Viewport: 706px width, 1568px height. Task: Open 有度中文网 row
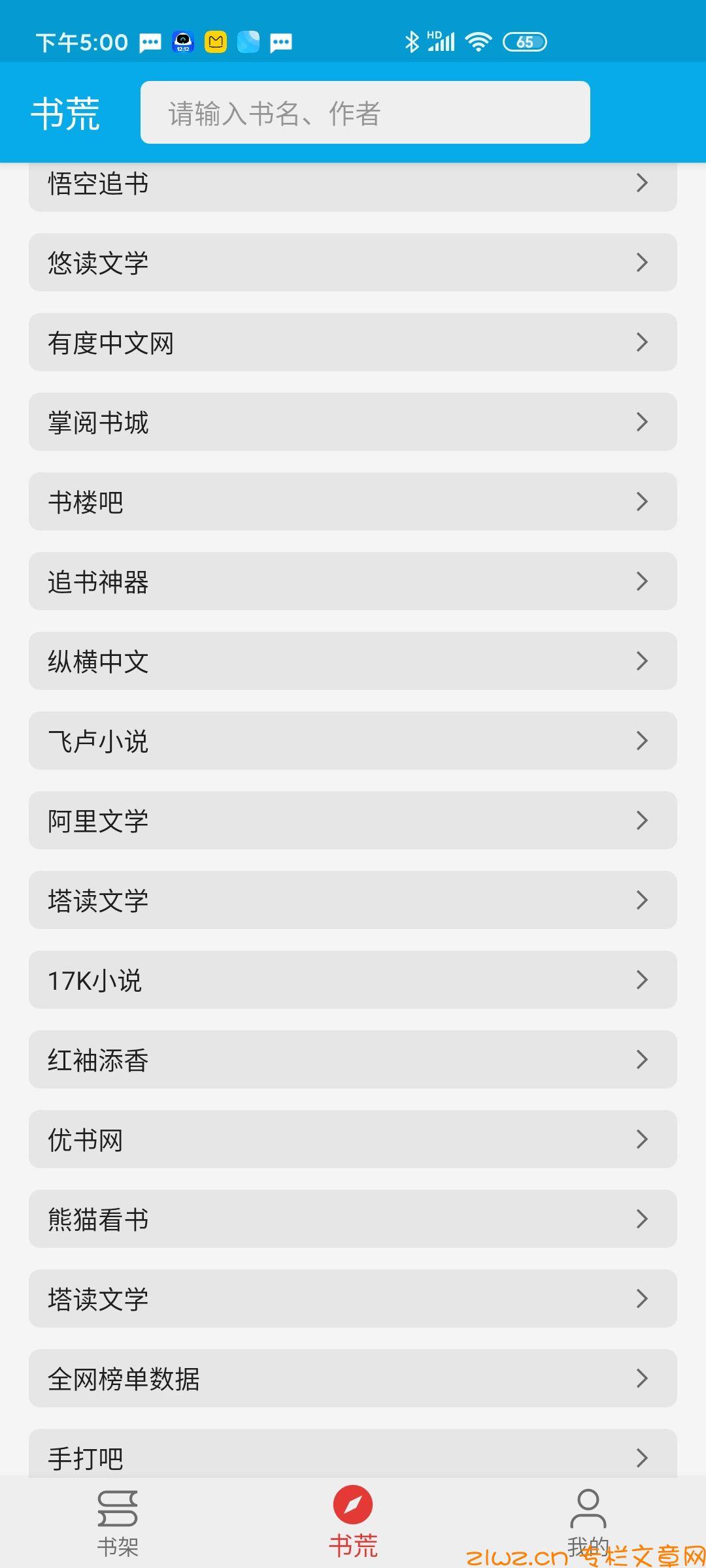352,342
